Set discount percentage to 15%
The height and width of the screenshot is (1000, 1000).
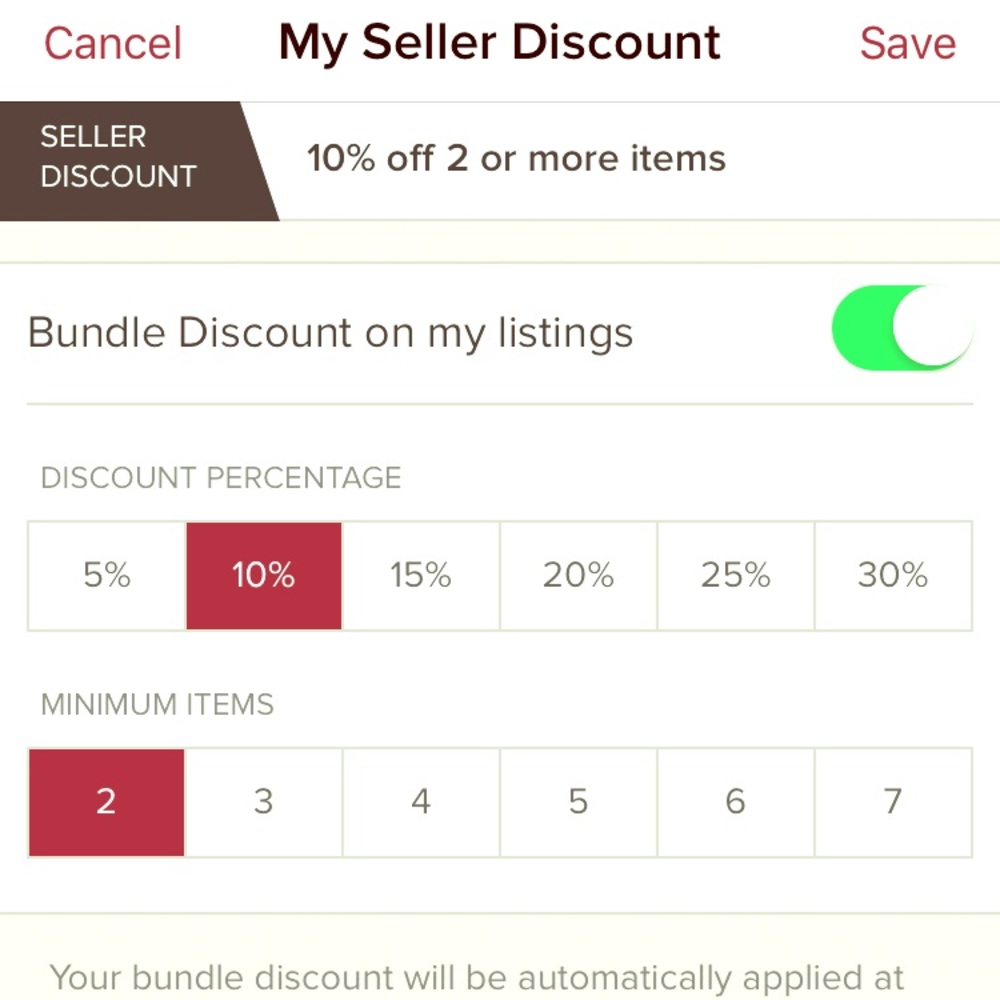[421, 576]
